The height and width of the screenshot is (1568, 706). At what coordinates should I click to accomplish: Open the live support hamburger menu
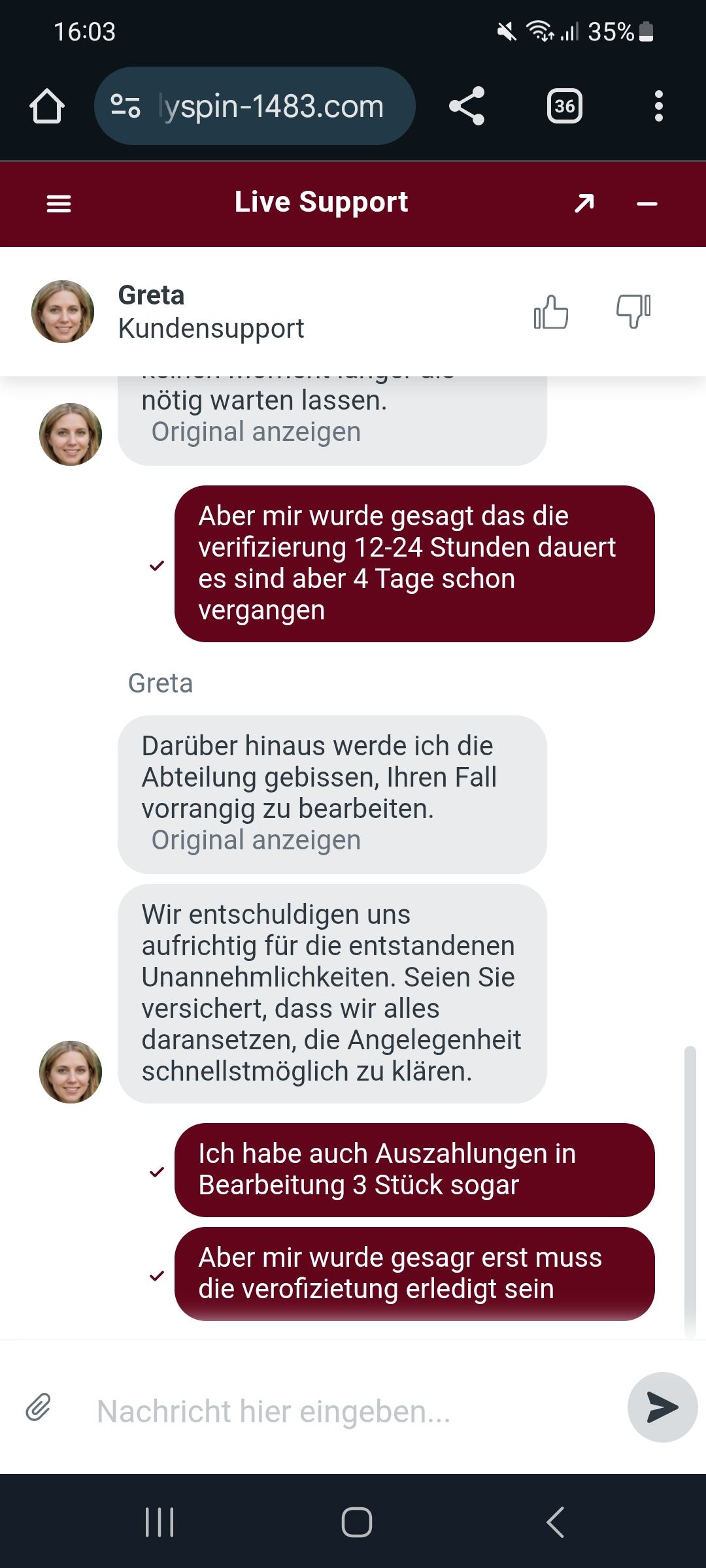pos(59,204)
